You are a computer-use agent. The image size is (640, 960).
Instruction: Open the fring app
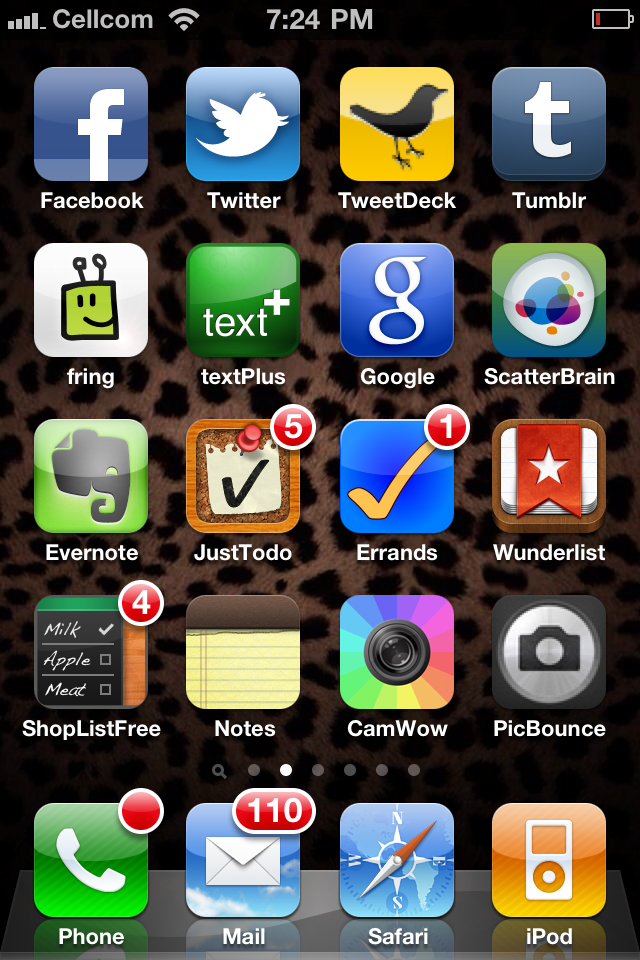point(91,300)
